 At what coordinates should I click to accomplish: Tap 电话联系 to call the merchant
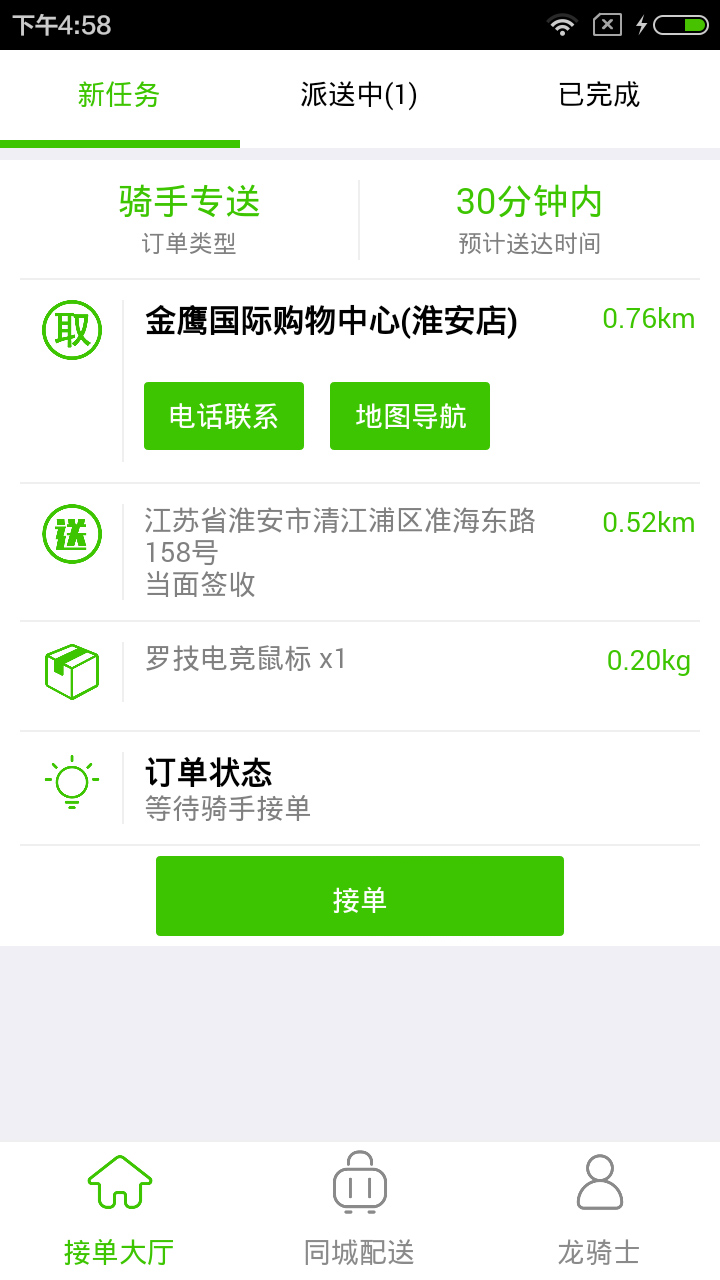(x=223, y=415)
